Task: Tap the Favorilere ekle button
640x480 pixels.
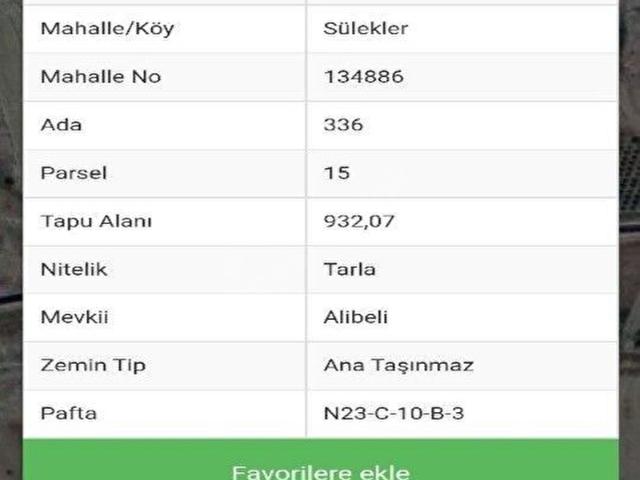Action: click(x=320, y=465)
